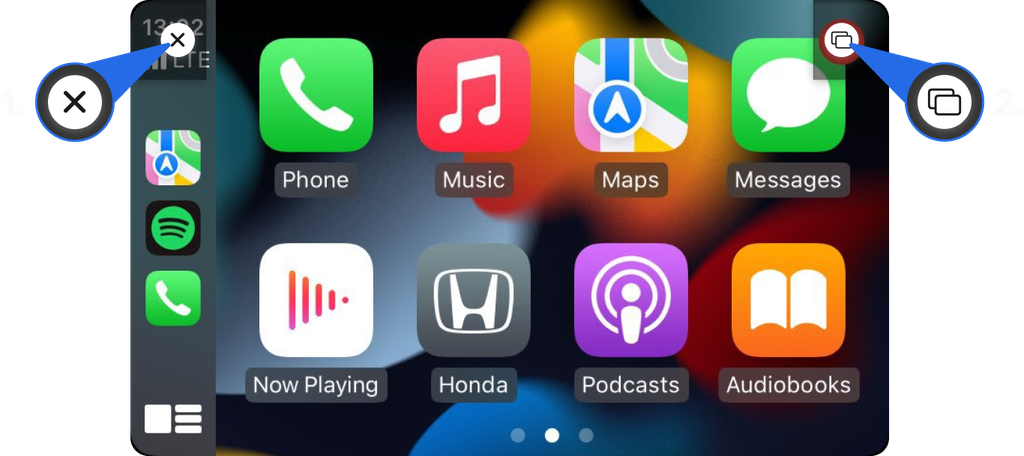Image resolution: width=1024 pixels, height=456 pixels.
Task: Open the Audiobooks app
Action: pos(788,300)
